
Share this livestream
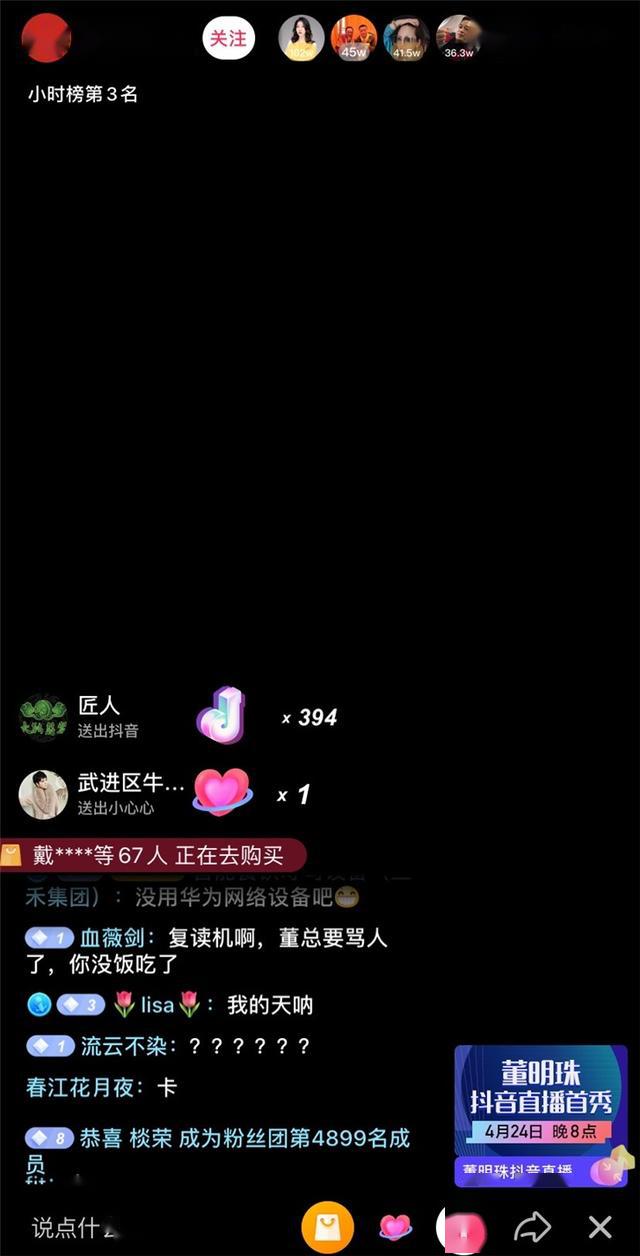click(533, 1226)
